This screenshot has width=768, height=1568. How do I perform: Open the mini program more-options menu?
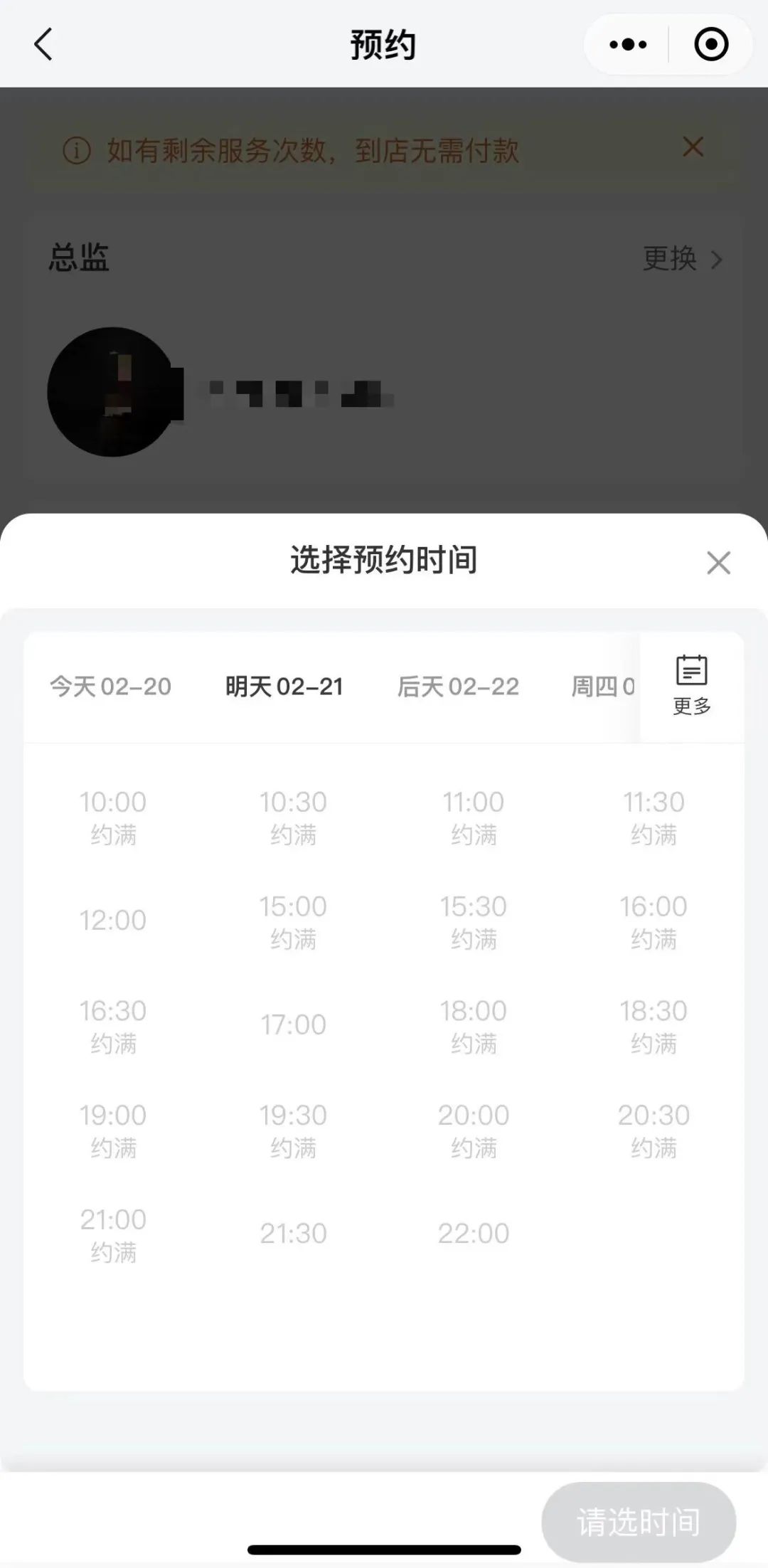[628, 45]
